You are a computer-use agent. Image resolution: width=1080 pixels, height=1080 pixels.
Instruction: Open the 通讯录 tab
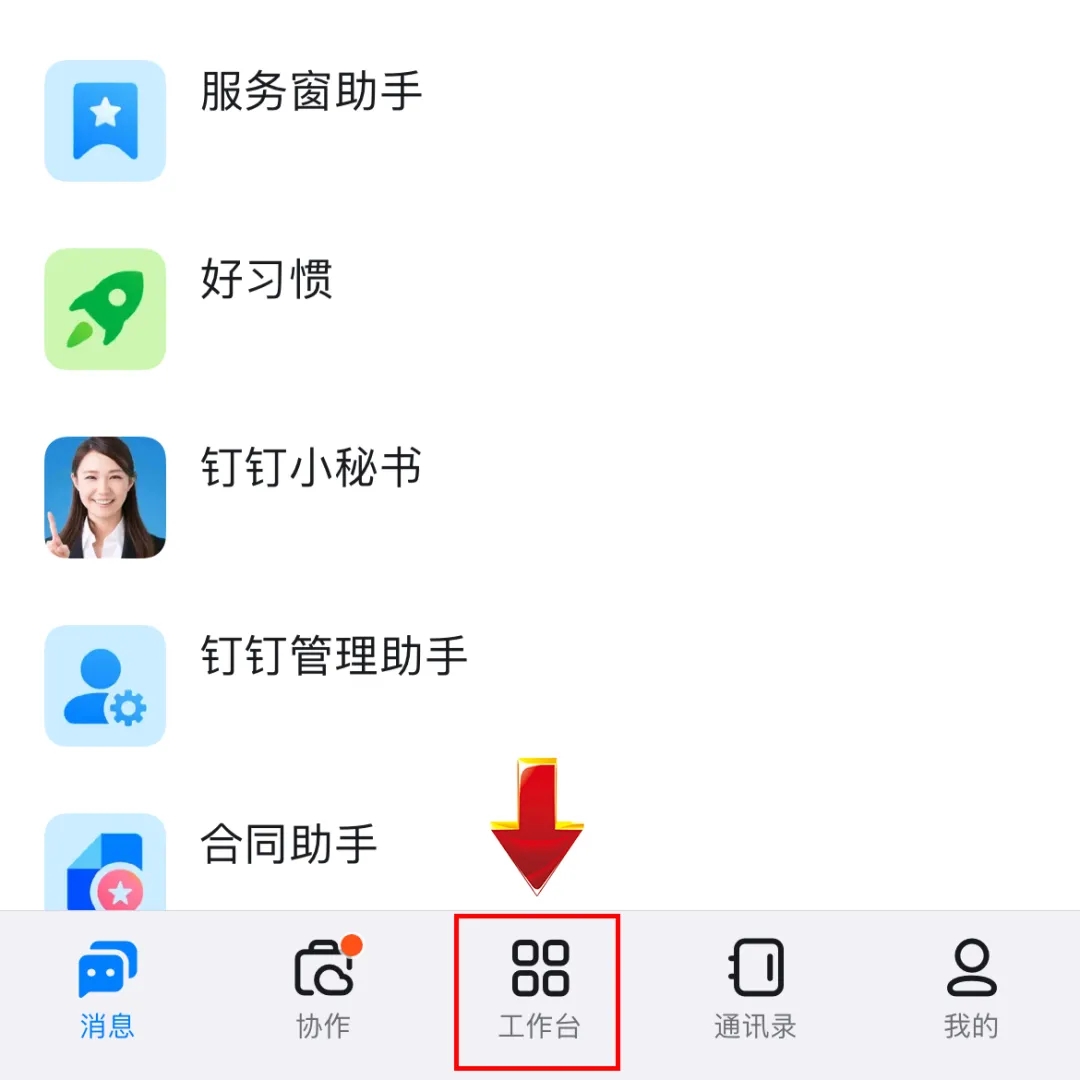click(755, 991)
